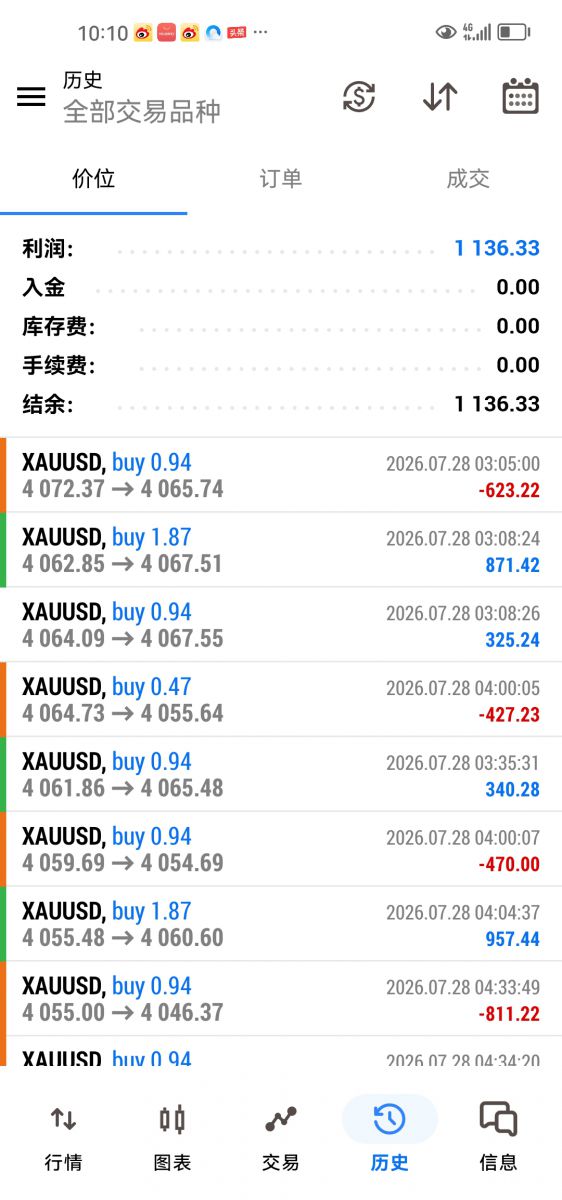Open the XAUUSD trade with -623.22 loss
Viewport: 562px width, 1200px height.
281,475
